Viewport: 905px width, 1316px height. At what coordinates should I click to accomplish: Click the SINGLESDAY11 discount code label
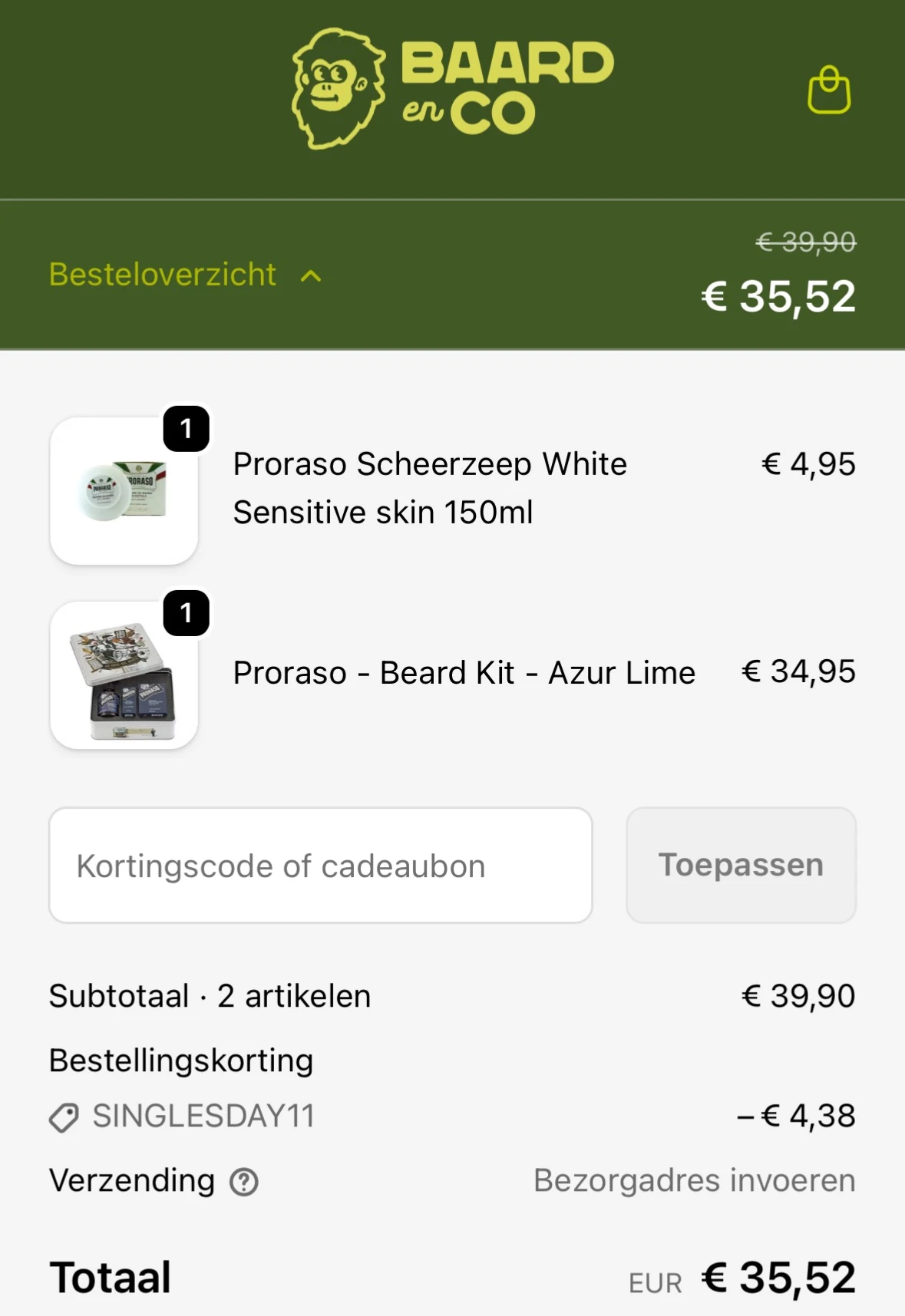click(201, 1116)
